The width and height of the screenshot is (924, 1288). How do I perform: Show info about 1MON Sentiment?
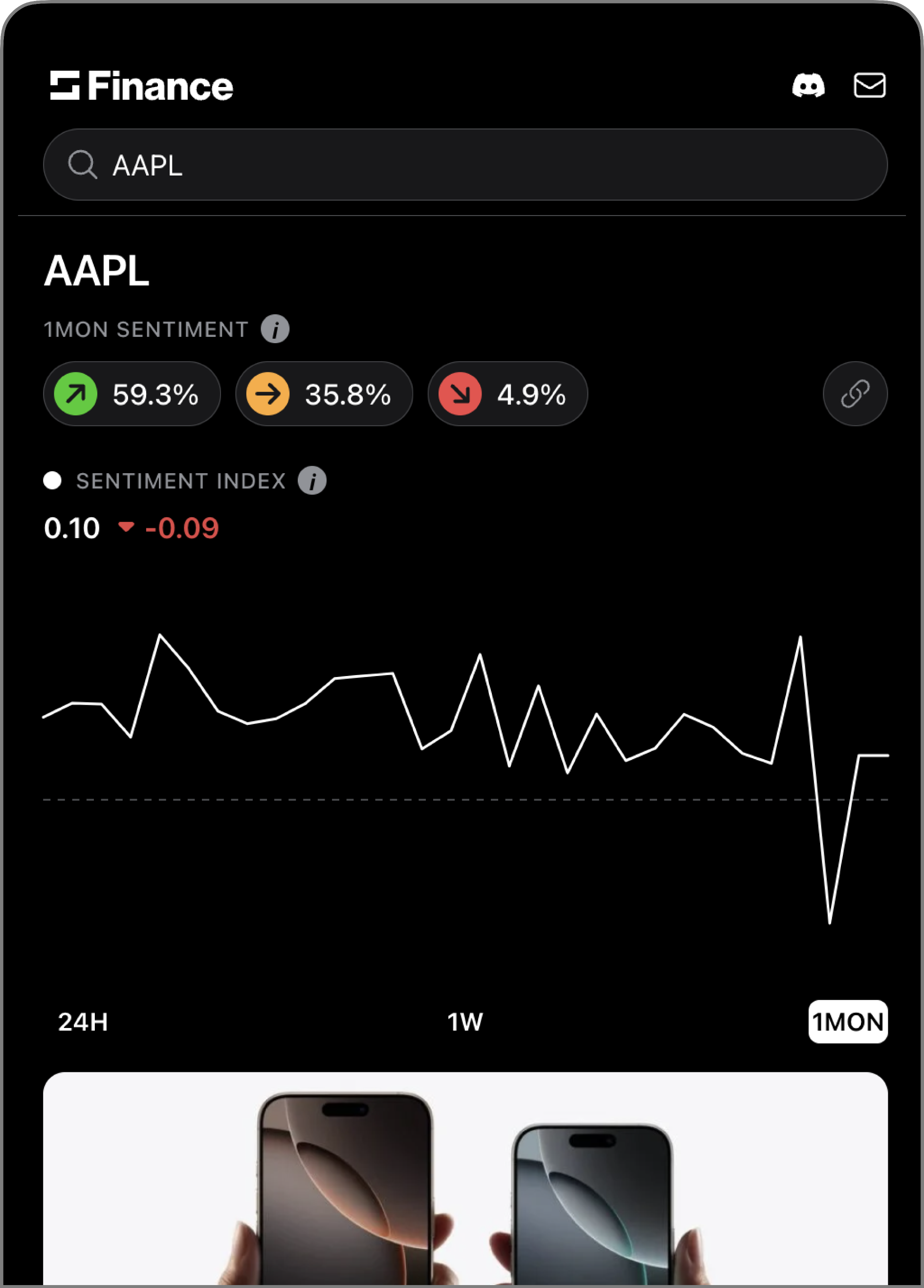pos(275,329)
